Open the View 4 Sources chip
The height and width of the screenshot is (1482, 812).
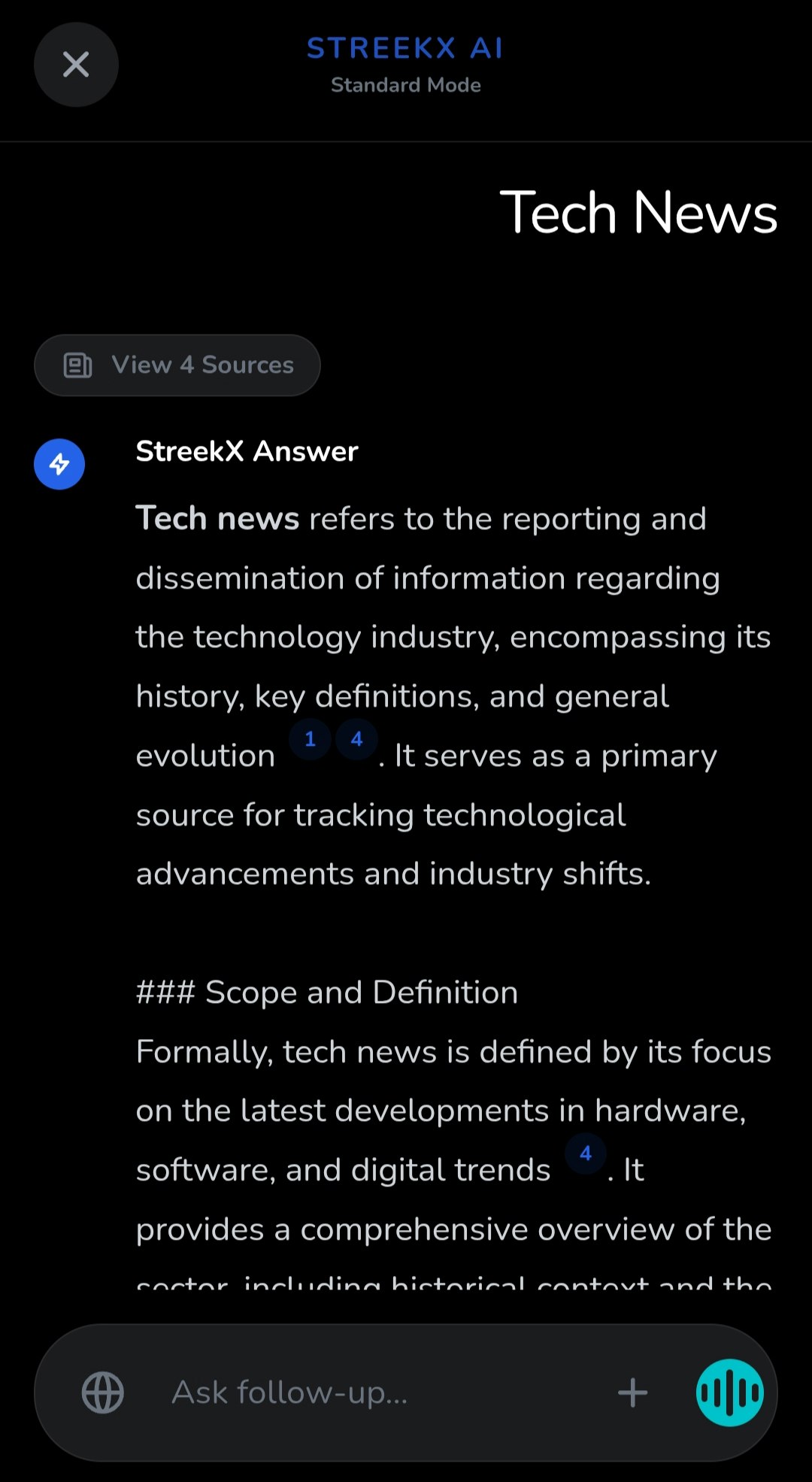coord(177,365)
